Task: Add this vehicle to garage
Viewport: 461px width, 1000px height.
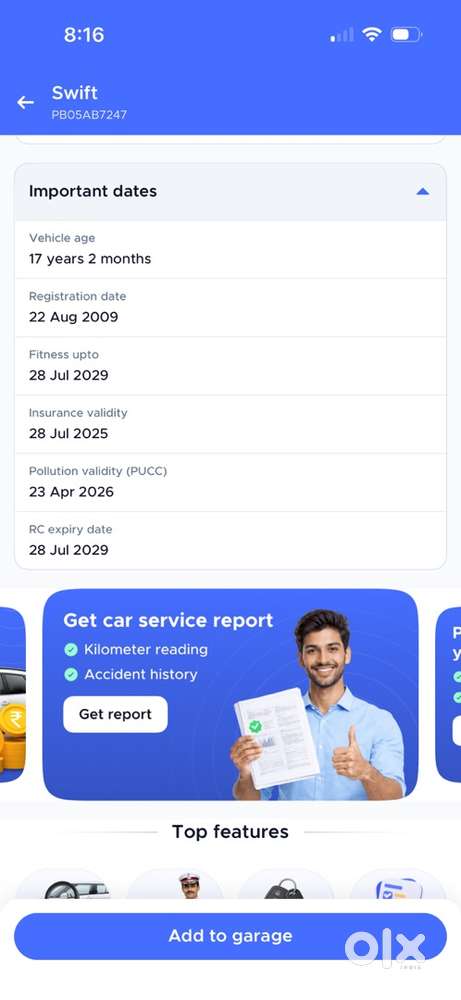Action: (x=230, y=936)
